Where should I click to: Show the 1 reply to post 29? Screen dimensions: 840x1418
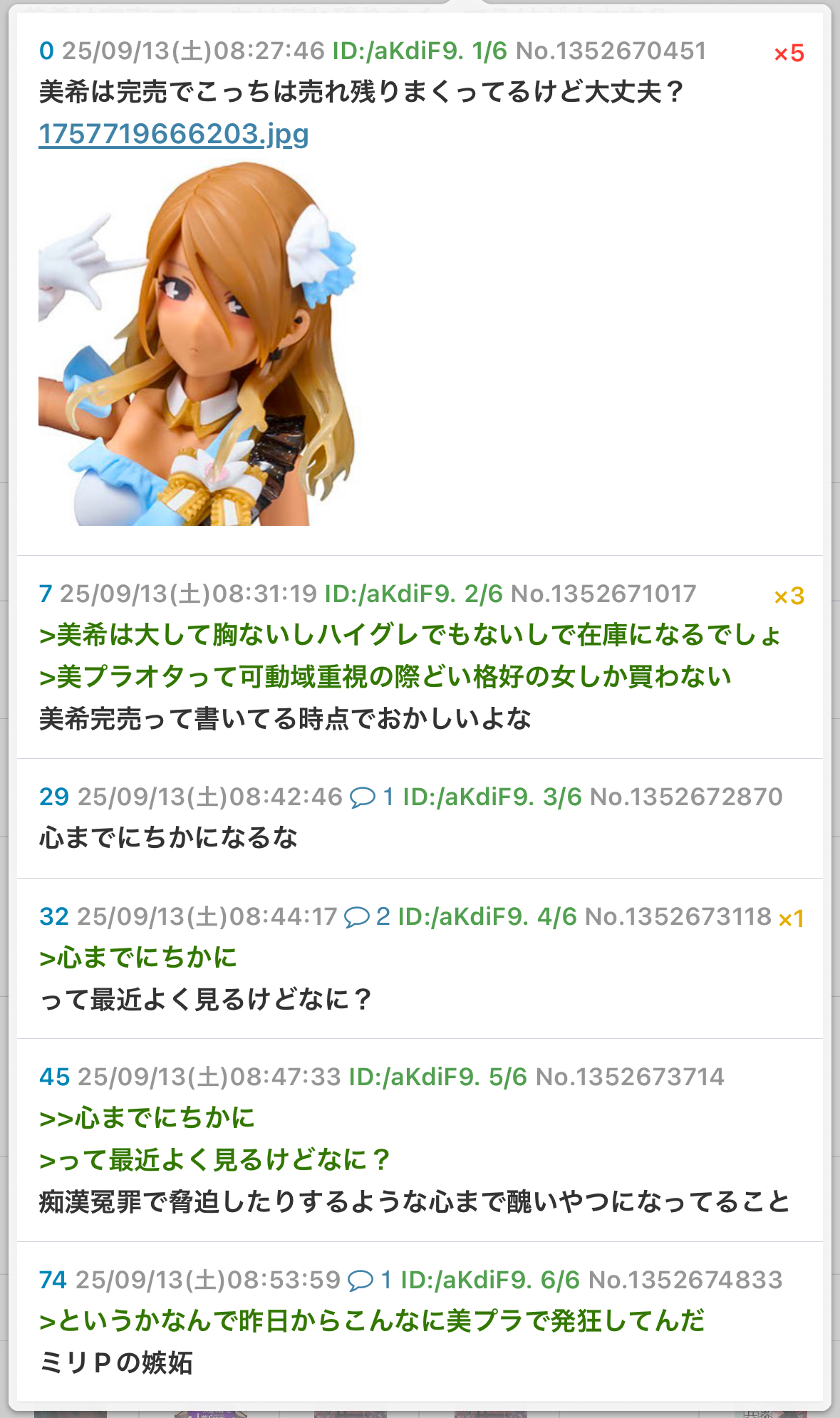371,797
